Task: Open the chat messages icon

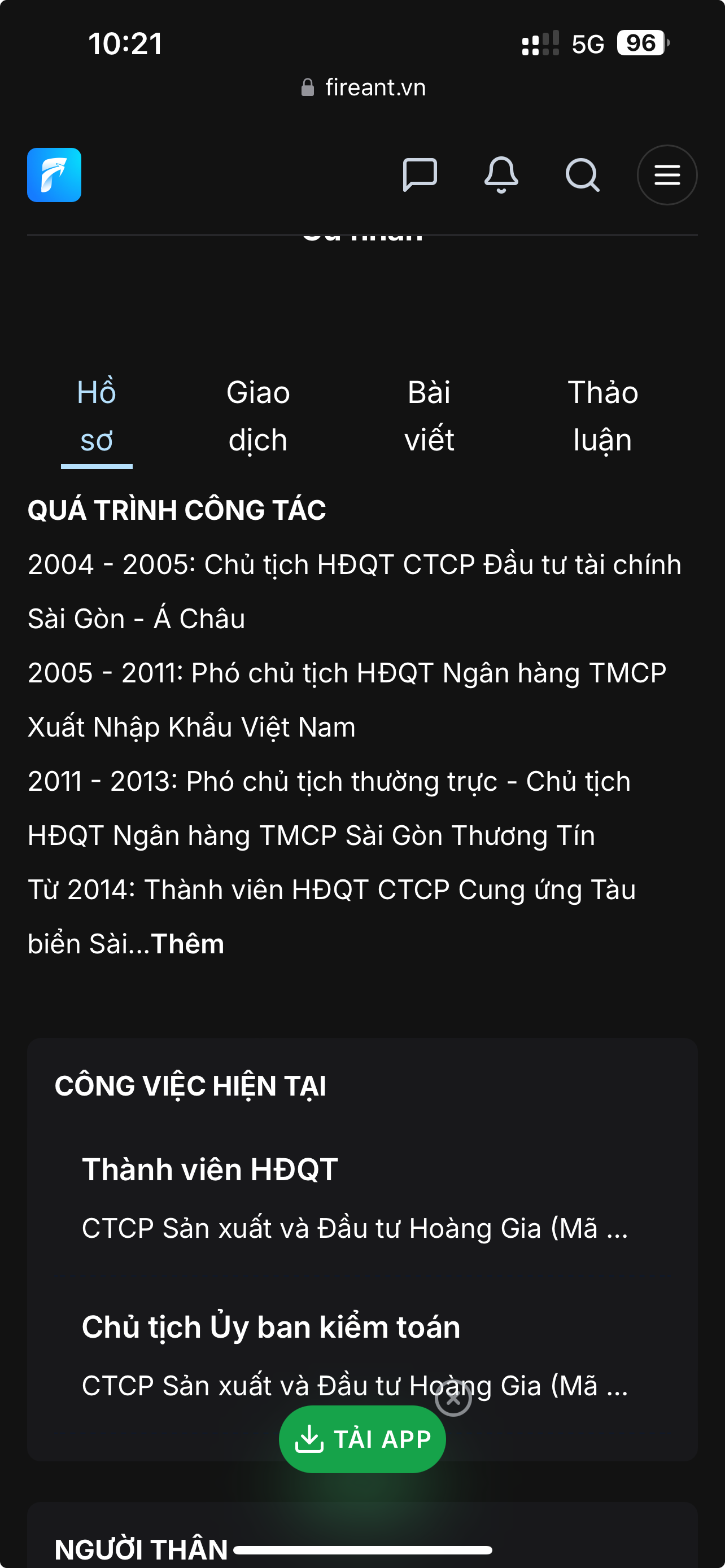Action: 420,175
